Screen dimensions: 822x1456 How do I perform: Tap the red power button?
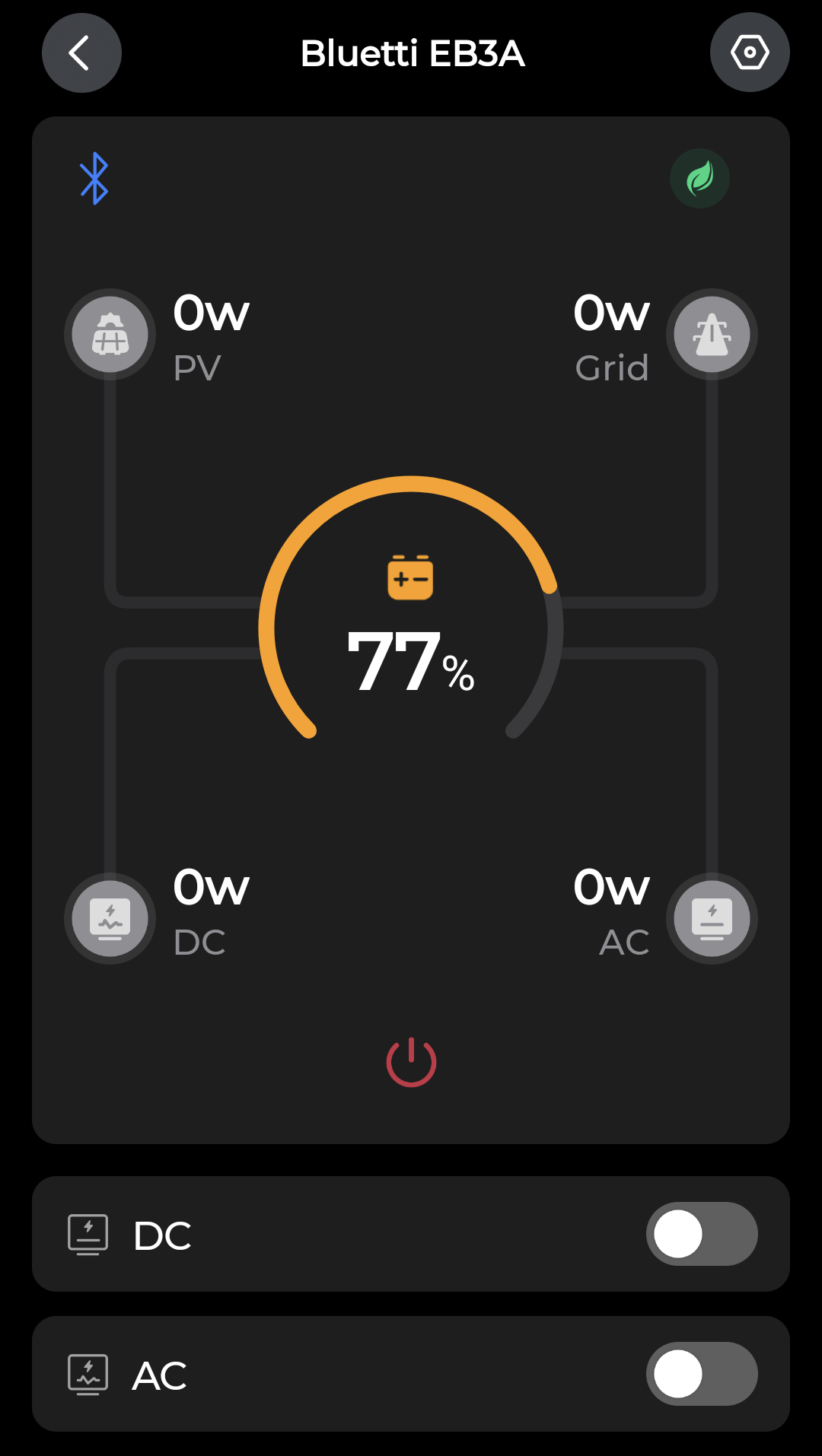tap(411, 1062)
